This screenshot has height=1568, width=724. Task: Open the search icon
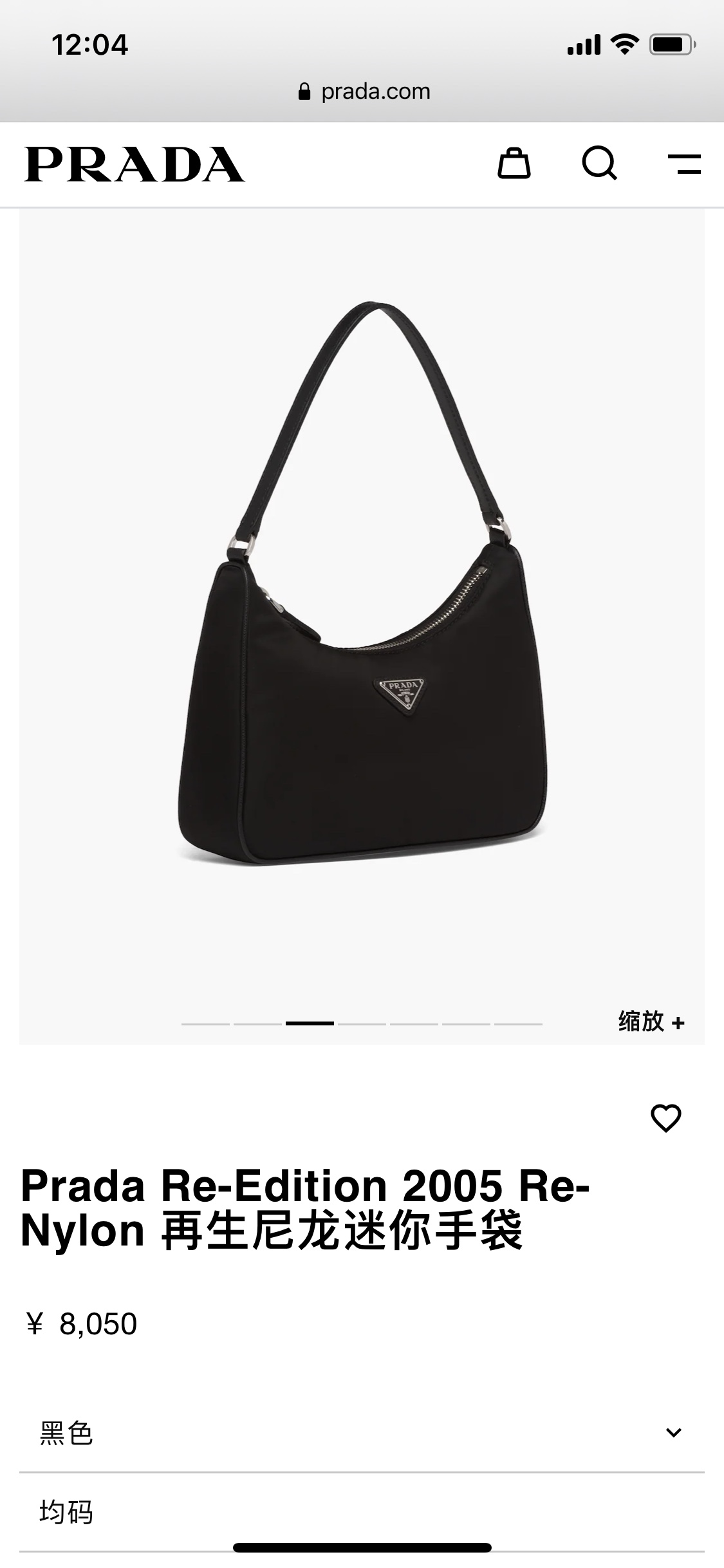coord(600,163)
